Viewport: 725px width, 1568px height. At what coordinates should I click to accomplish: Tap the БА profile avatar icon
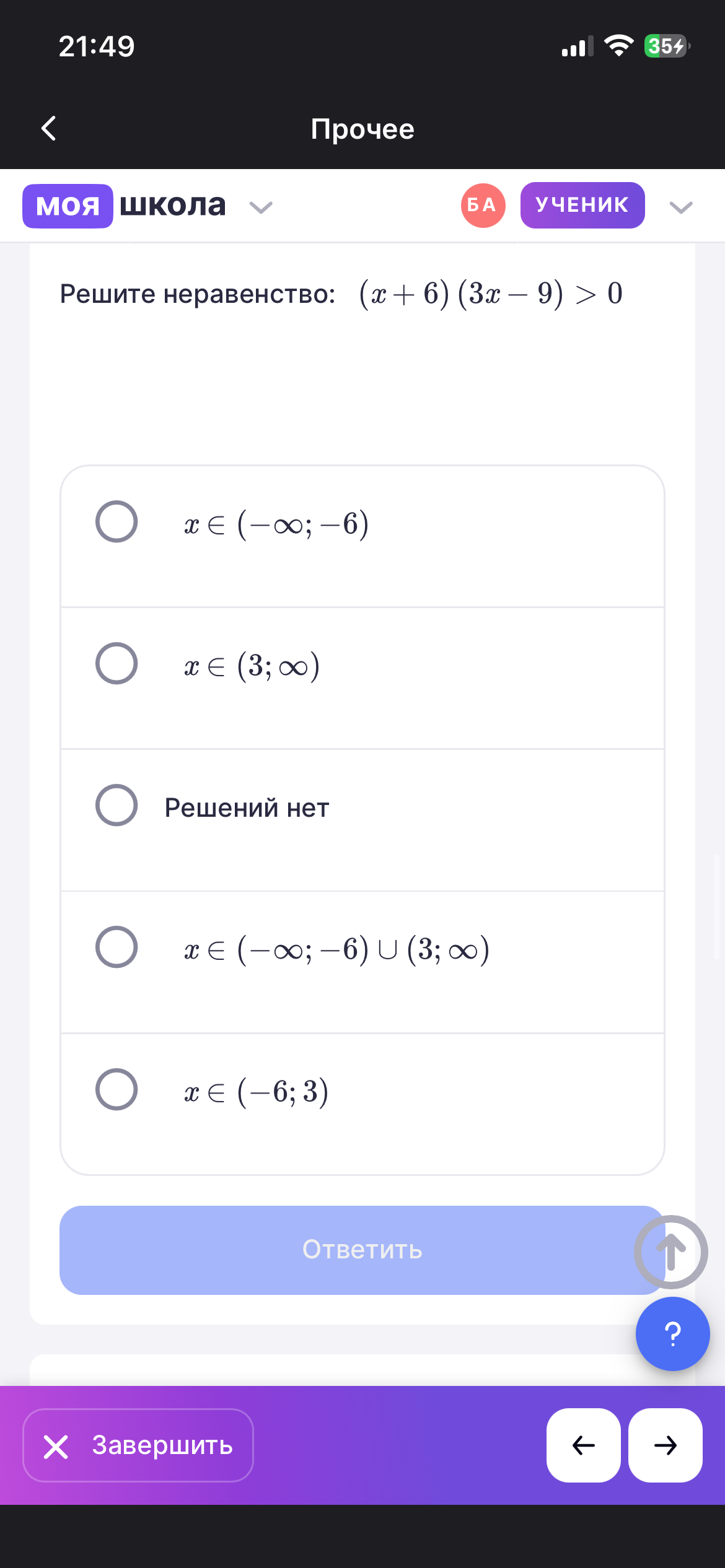(x=482, y=205)
